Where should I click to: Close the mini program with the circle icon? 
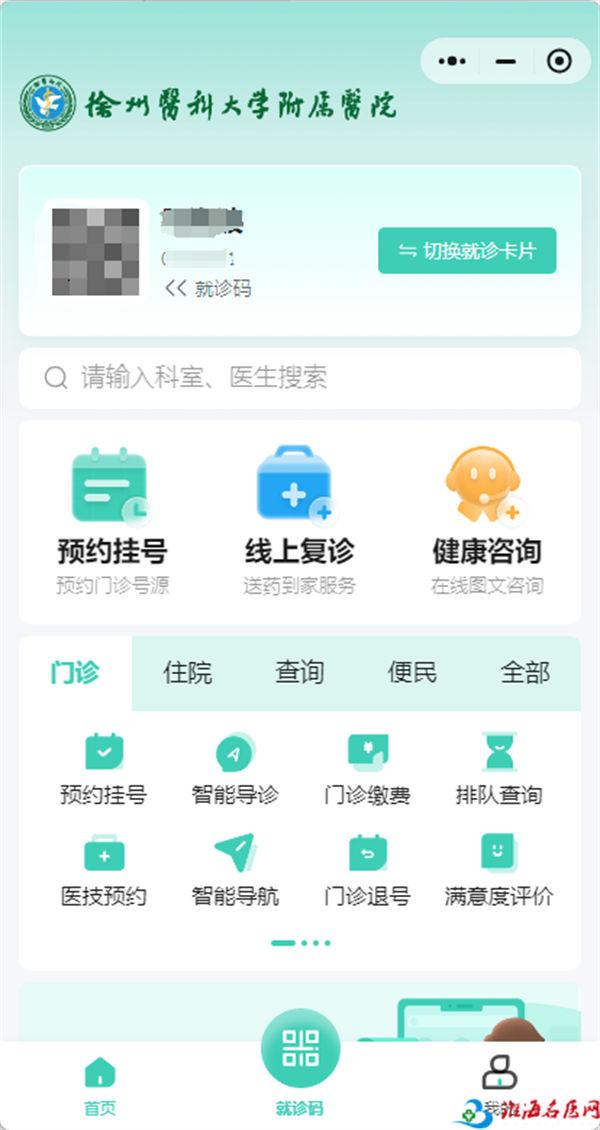(x=559, y=61)
